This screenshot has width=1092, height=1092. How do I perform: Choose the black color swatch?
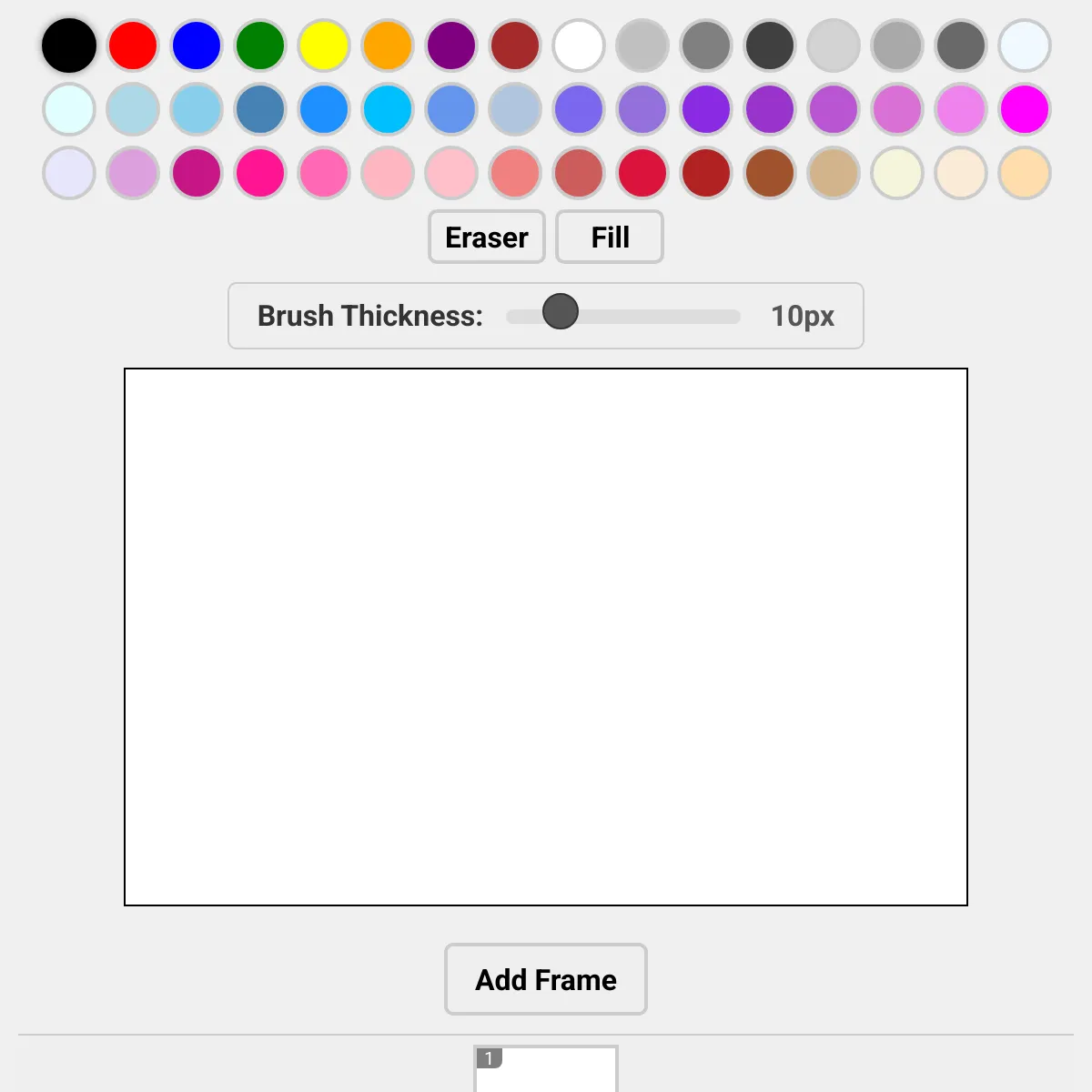69,45
